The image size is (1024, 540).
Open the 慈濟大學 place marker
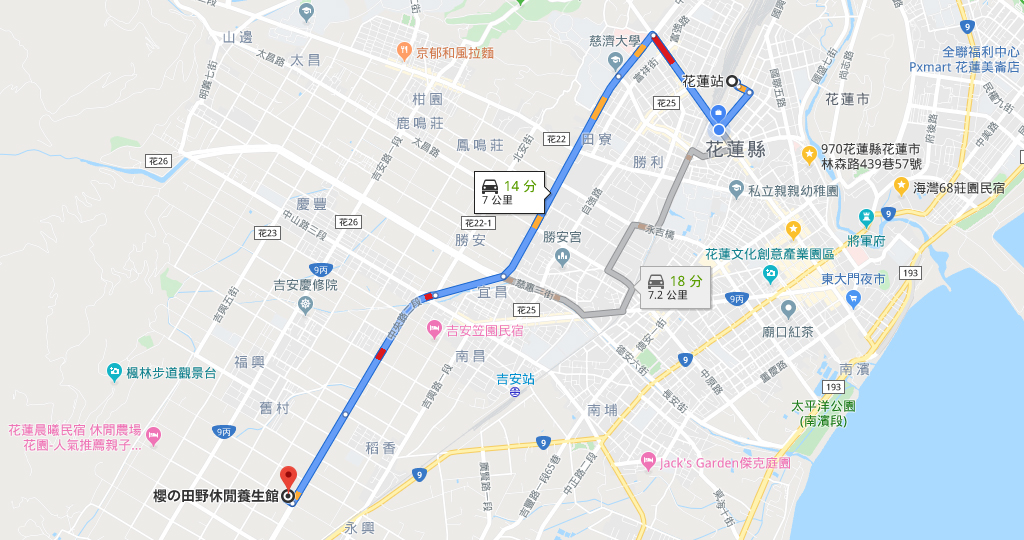[615, 60]
